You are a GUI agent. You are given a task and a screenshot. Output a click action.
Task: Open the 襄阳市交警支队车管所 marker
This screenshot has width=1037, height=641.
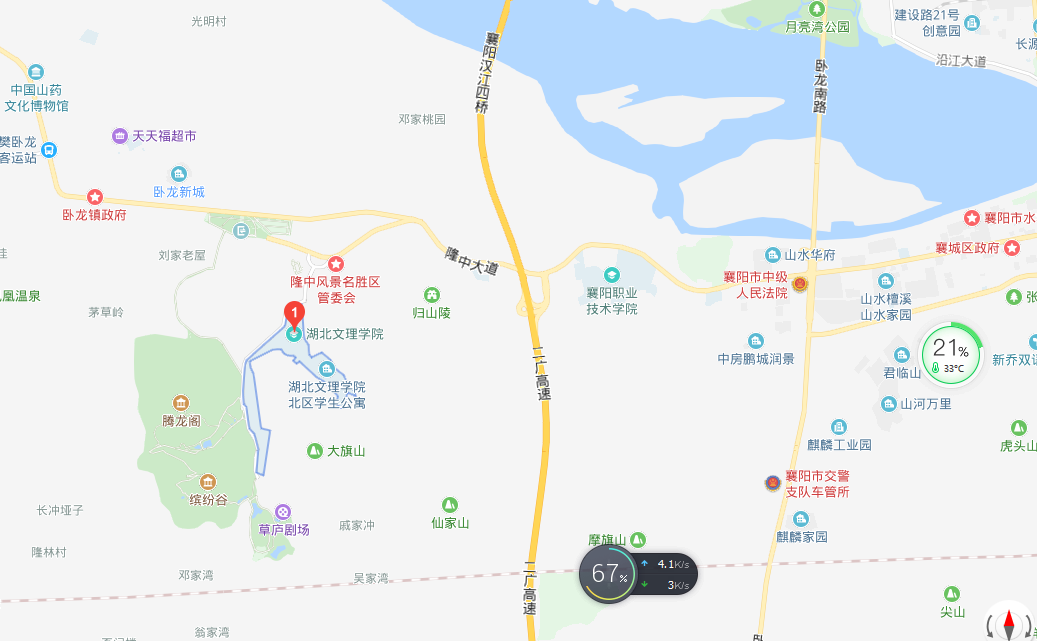pyautogui.click(x=772, y=483)
